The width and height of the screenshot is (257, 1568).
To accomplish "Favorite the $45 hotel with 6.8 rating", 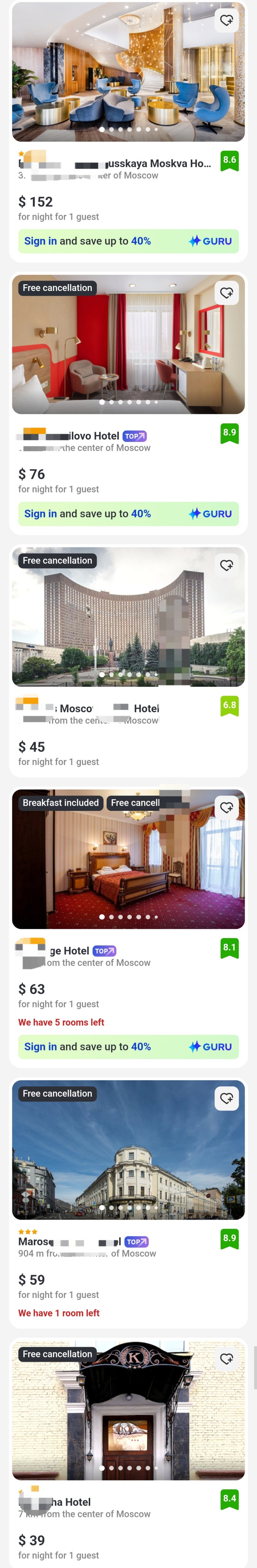I will pyautogui.click(x=227, y=565).
